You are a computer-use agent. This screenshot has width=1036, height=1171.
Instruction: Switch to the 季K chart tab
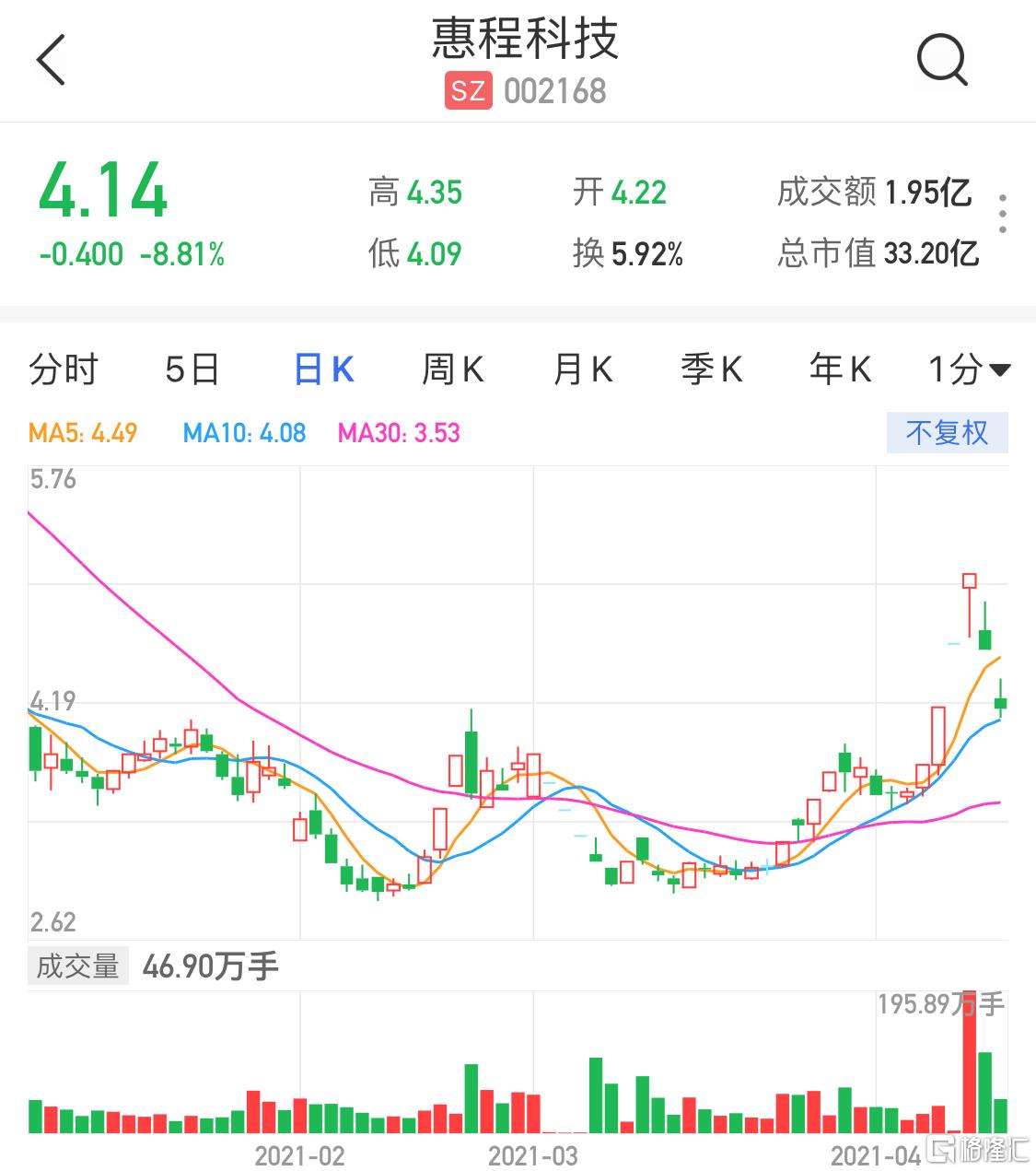point(711,369)
